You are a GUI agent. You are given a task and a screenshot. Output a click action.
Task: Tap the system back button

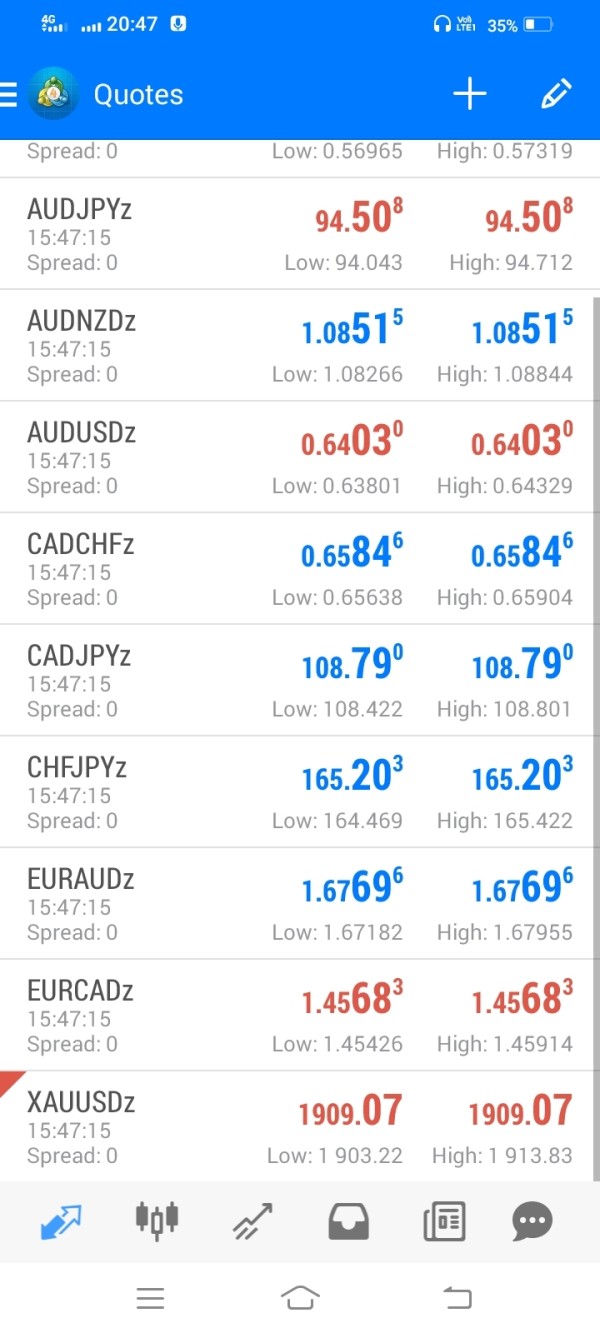coord(456,1298)
